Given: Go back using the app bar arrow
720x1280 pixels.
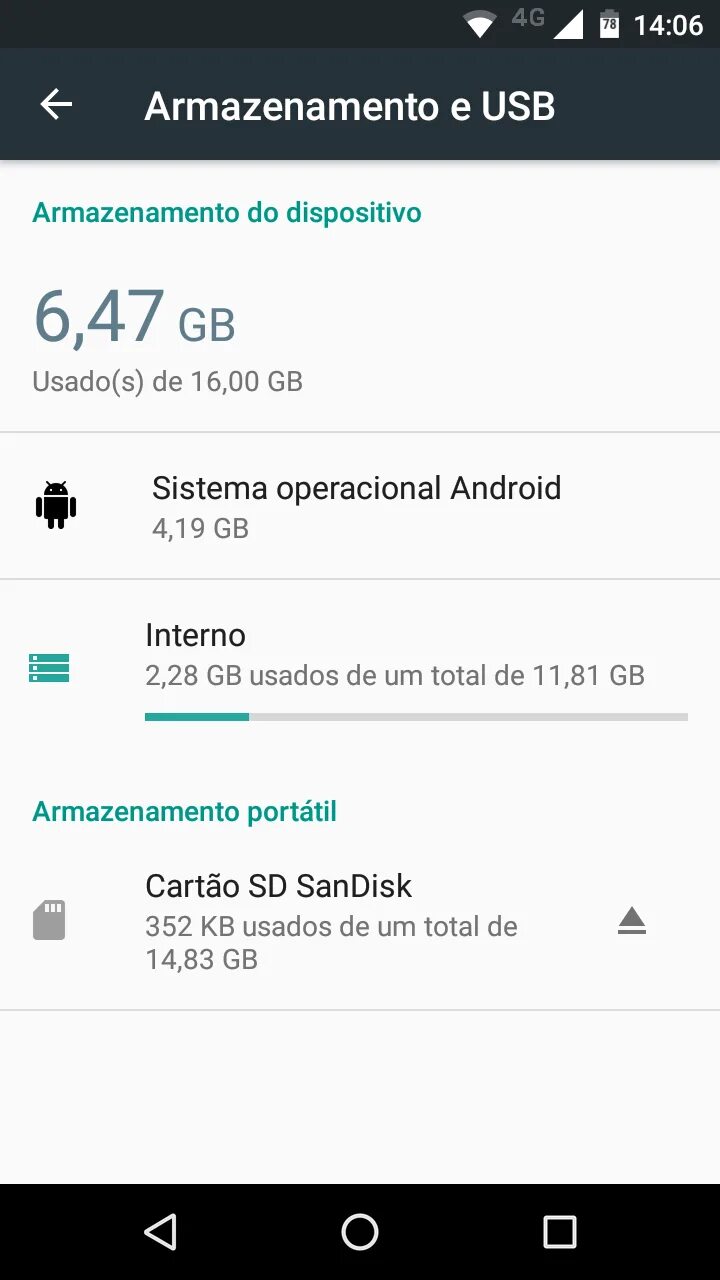Looking at the screenshot, I should coord(56,105).
